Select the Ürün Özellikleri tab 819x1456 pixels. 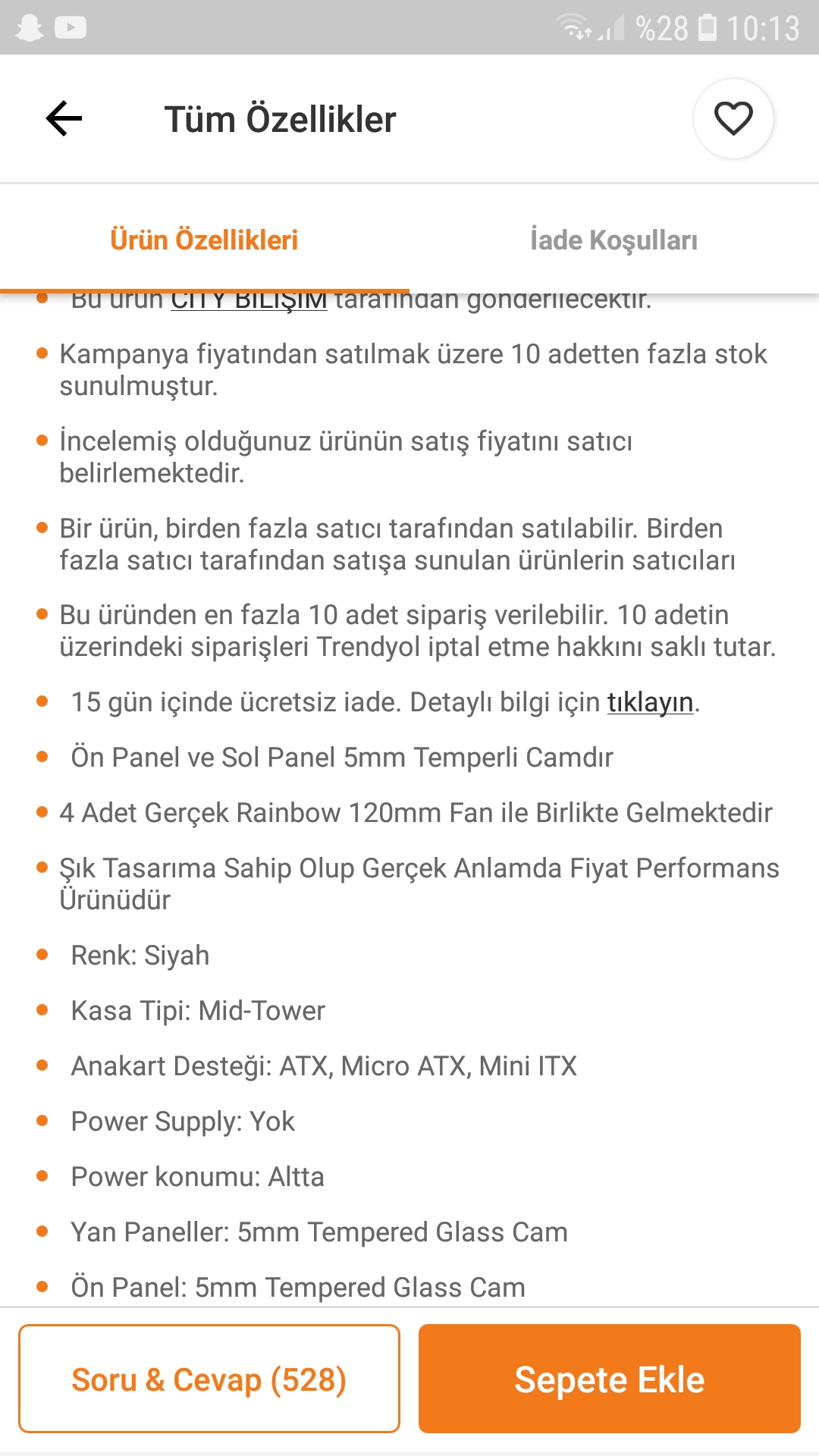205,239
